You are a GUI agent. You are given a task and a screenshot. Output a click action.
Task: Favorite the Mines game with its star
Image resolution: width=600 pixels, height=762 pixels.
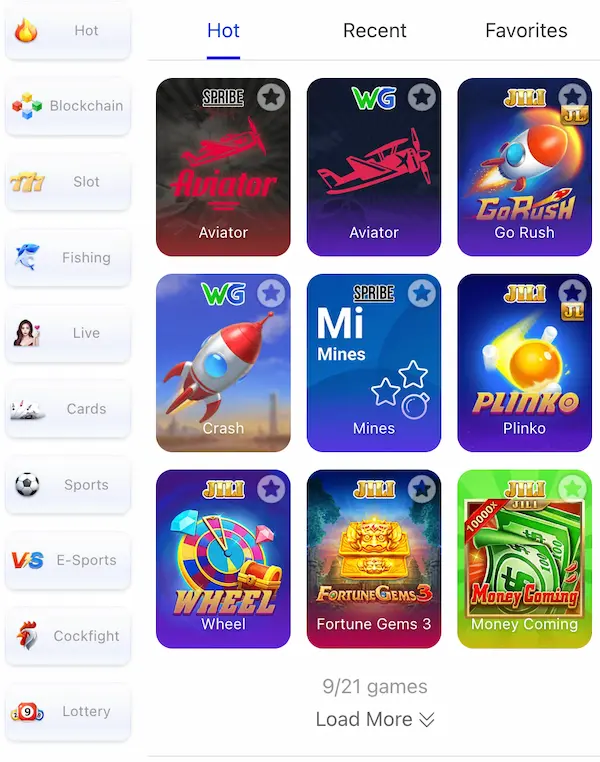coord(422,293)
